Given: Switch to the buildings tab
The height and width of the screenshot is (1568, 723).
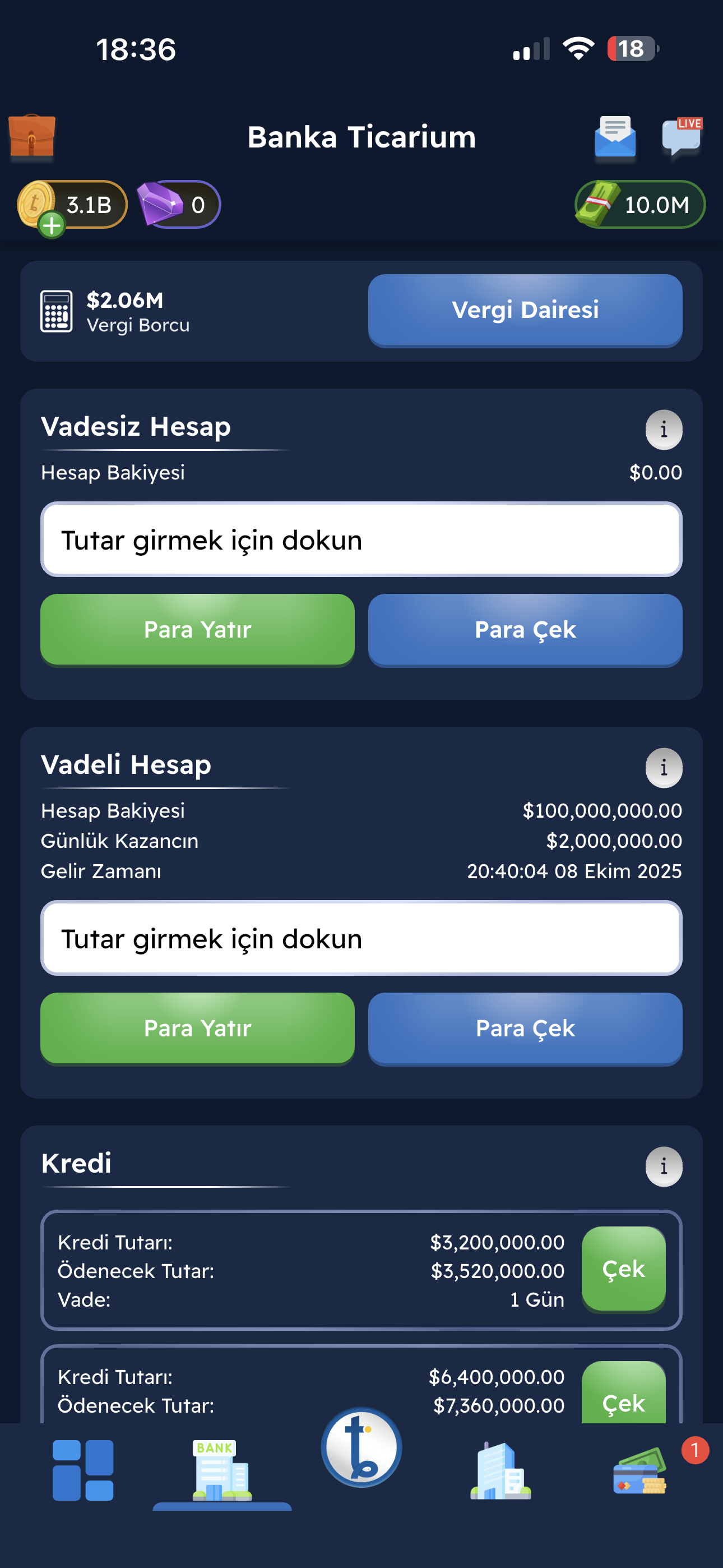Looking at the screenshot, I should pos(500,1470).
